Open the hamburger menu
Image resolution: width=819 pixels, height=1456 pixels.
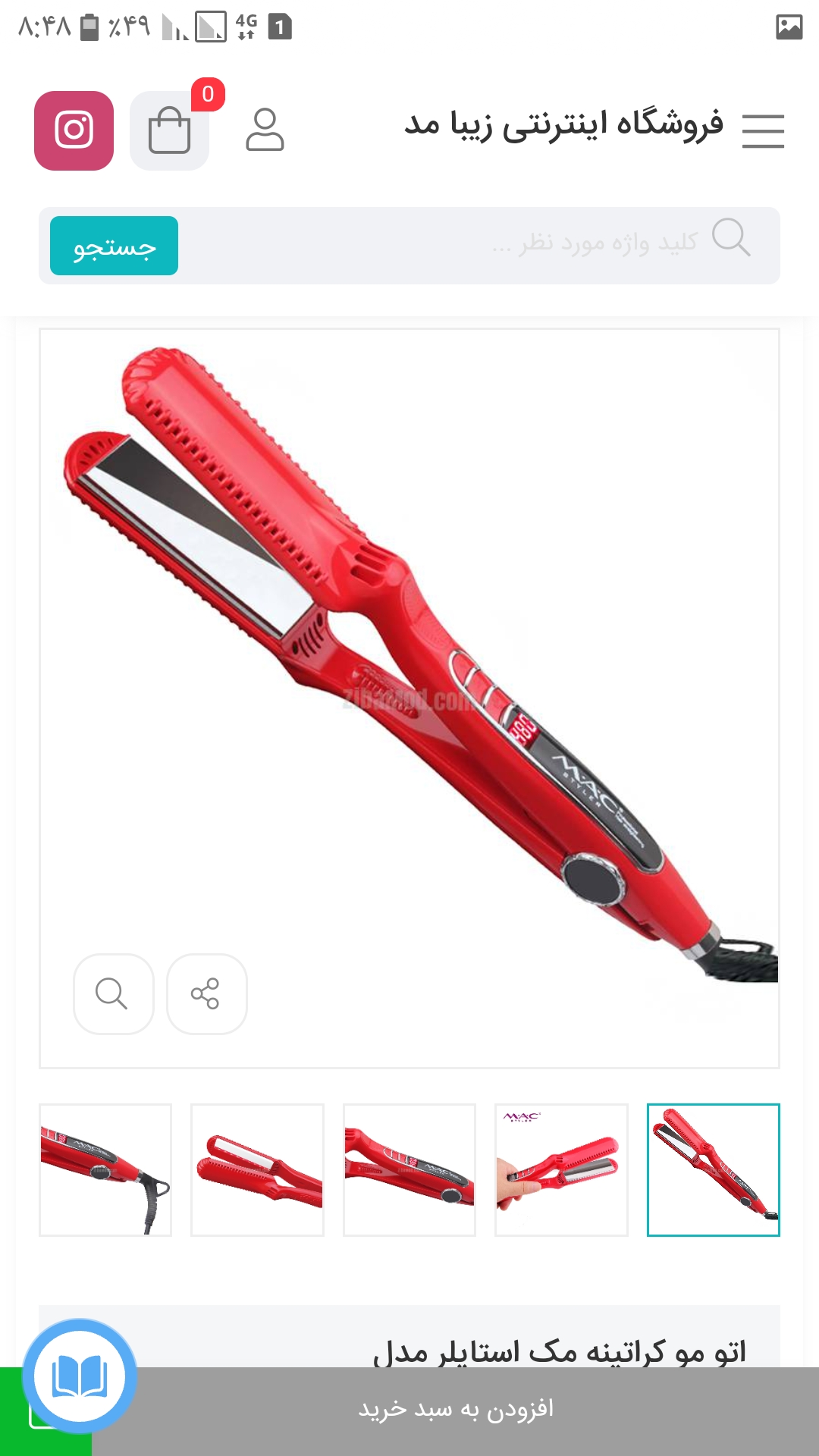(762, 131)
